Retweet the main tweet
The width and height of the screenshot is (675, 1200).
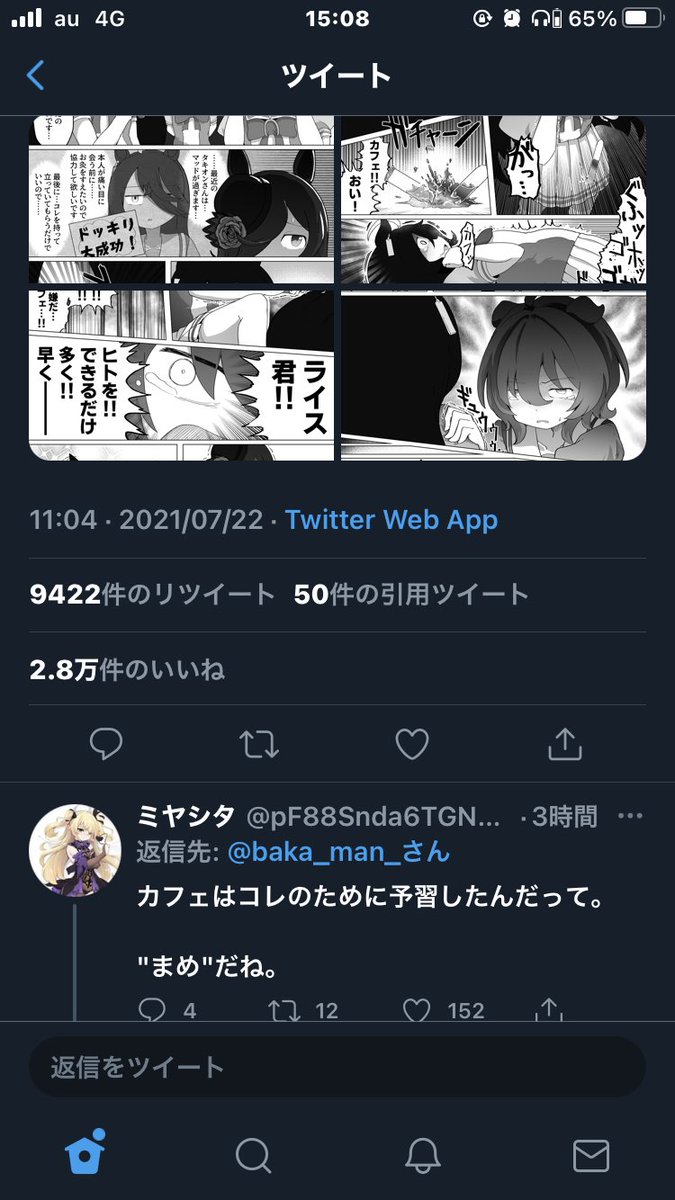(x=259, y=743)
